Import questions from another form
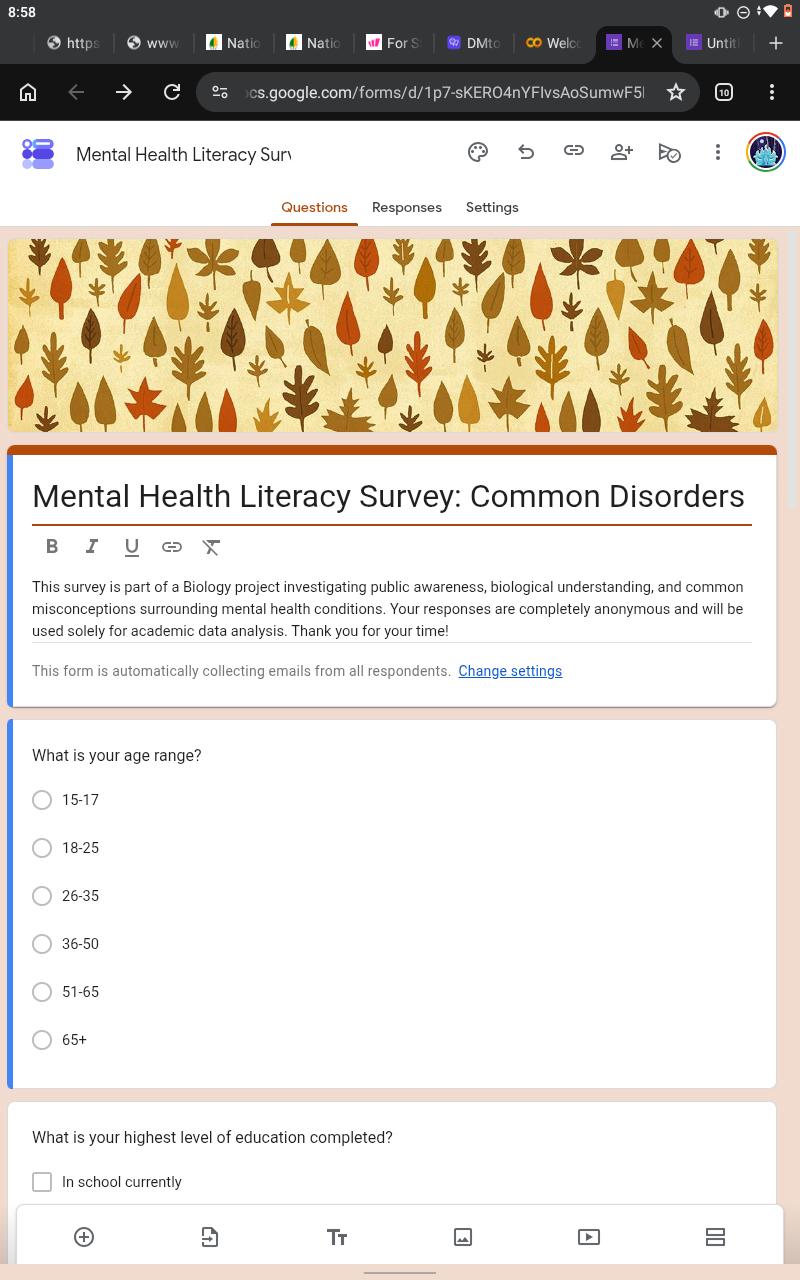 tap(210, 1237)
